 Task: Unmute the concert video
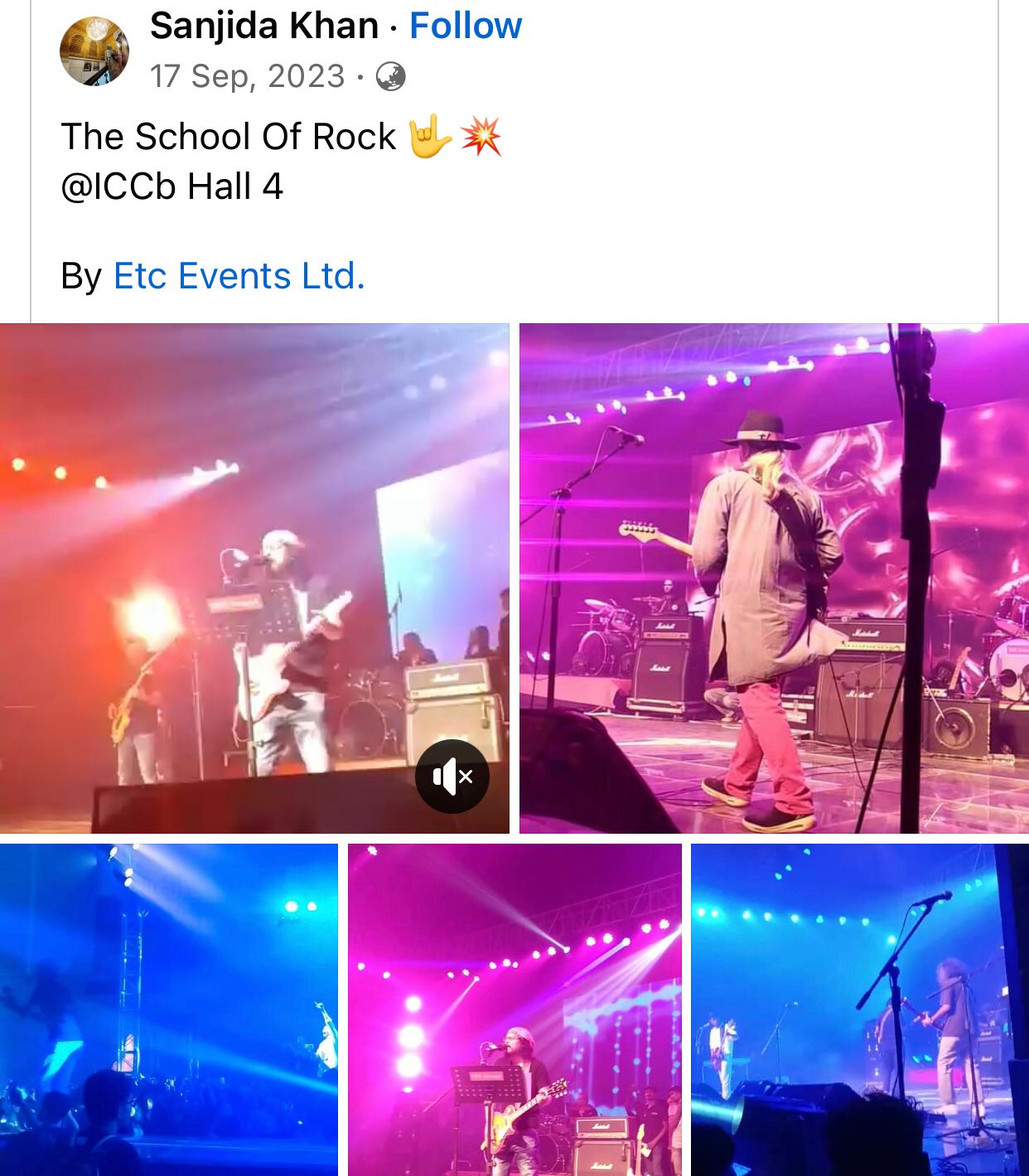[x=452, y=777]
